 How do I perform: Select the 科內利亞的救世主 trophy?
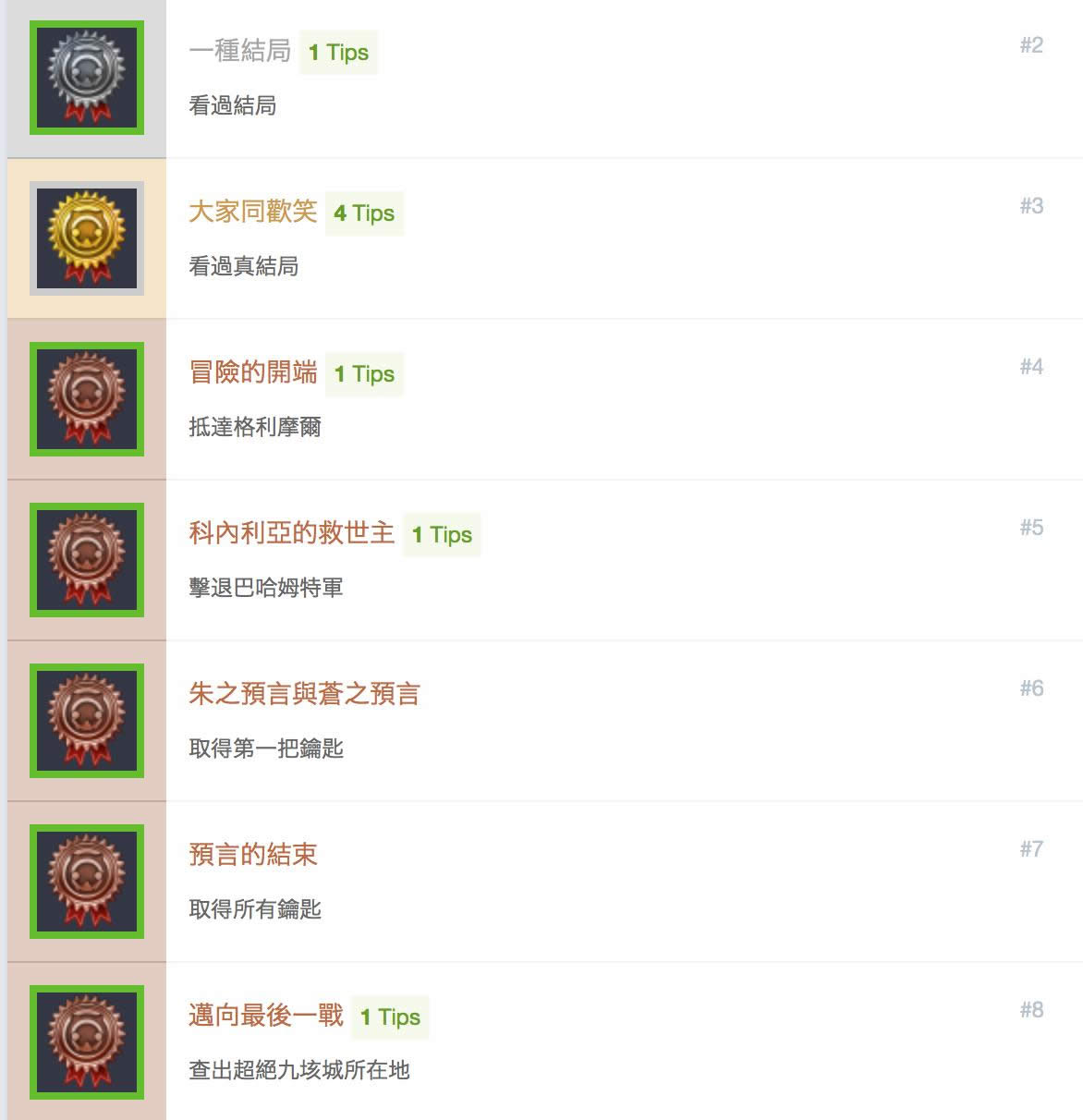coord(291,533)
